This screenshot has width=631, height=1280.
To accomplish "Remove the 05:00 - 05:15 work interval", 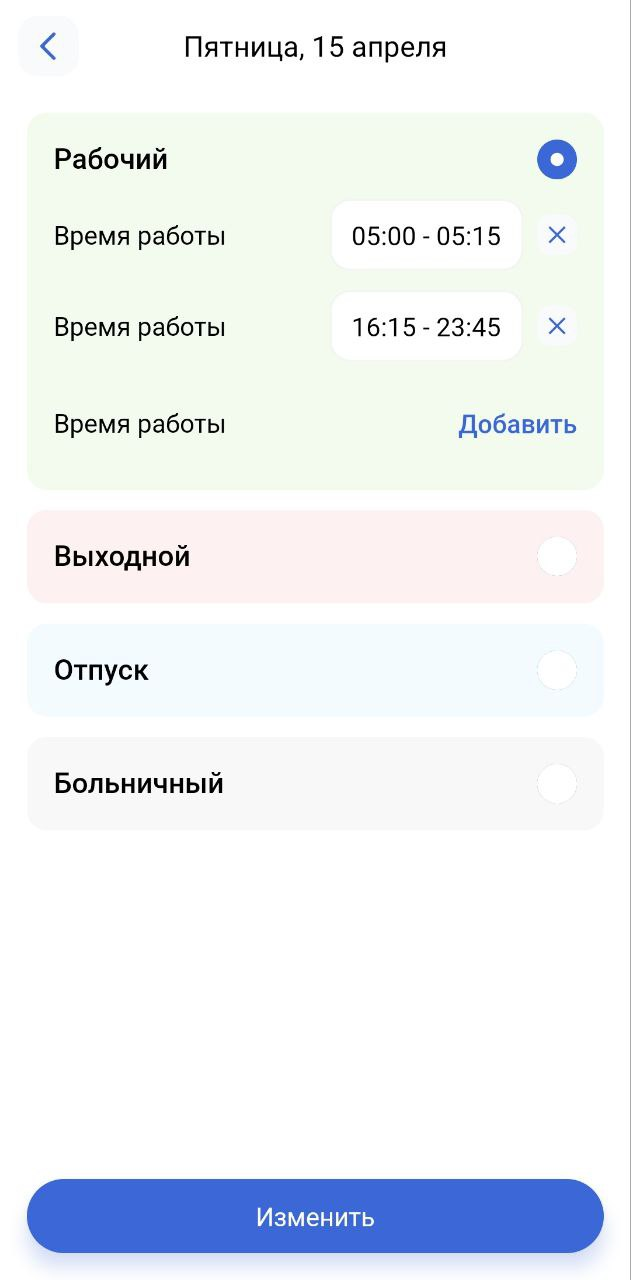I will click(x=557, y=235).
